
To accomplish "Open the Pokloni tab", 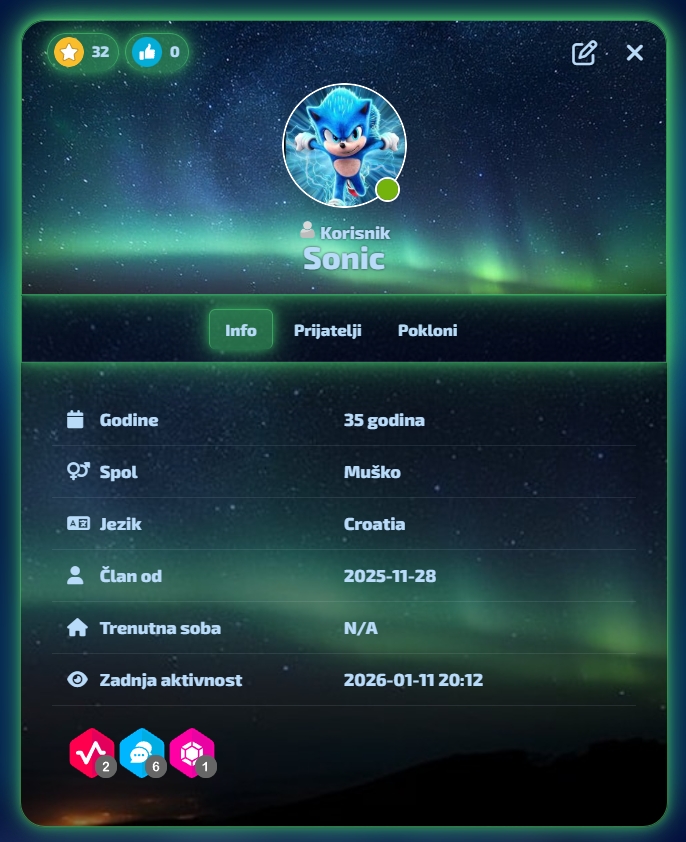I will click(x=427, y=330).
